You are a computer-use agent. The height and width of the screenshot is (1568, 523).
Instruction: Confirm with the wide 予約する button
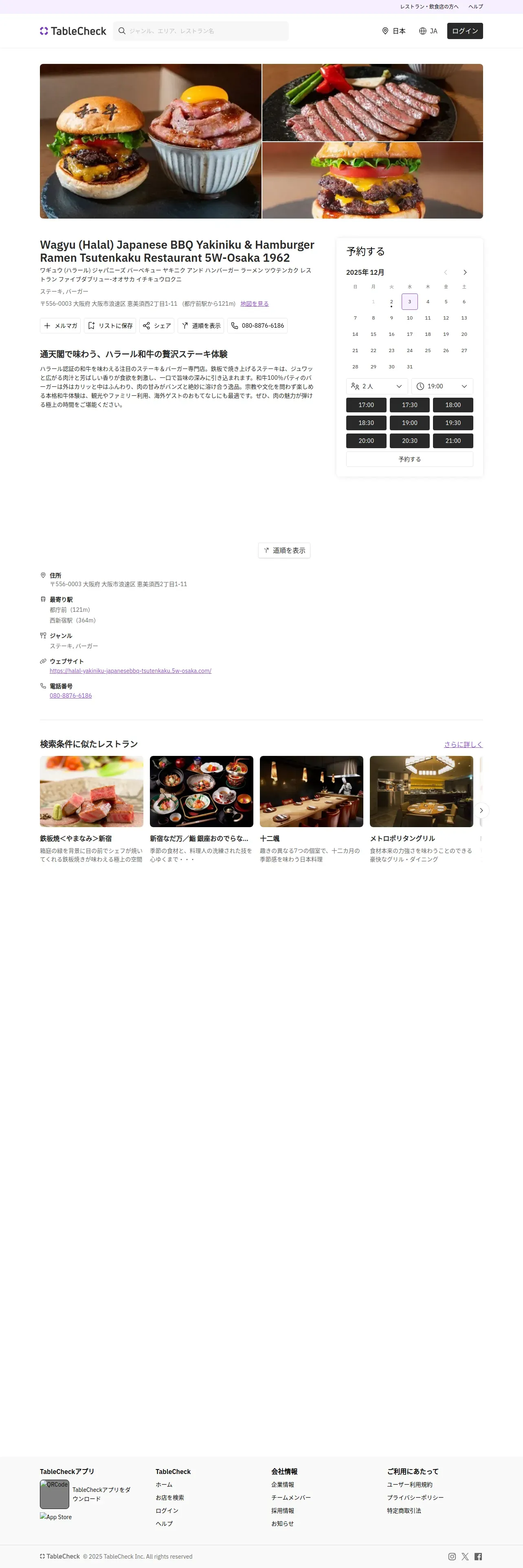pyautogui.click(x=410, y=460)
